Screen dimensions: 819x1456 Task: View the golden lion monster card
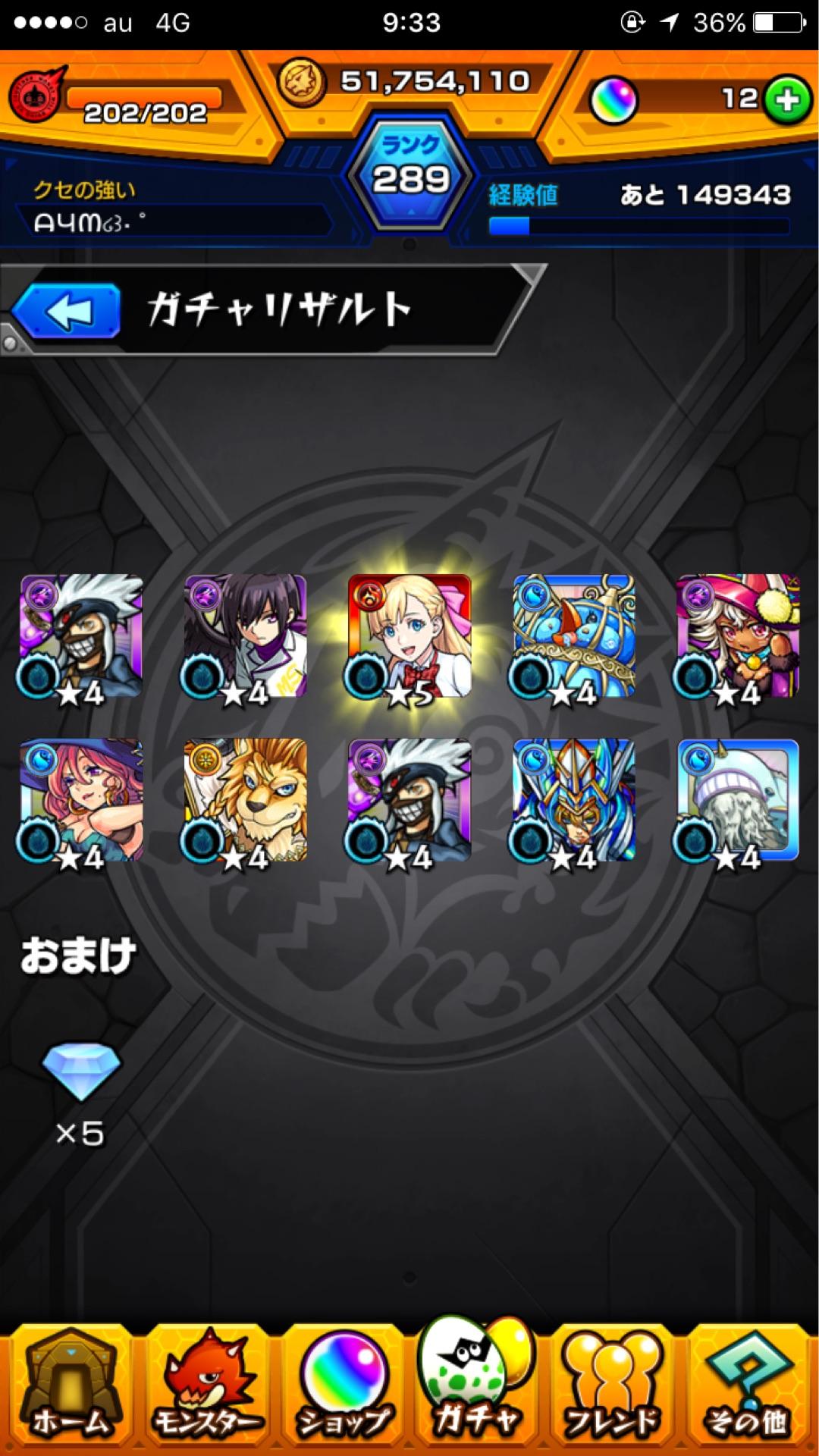246,800
